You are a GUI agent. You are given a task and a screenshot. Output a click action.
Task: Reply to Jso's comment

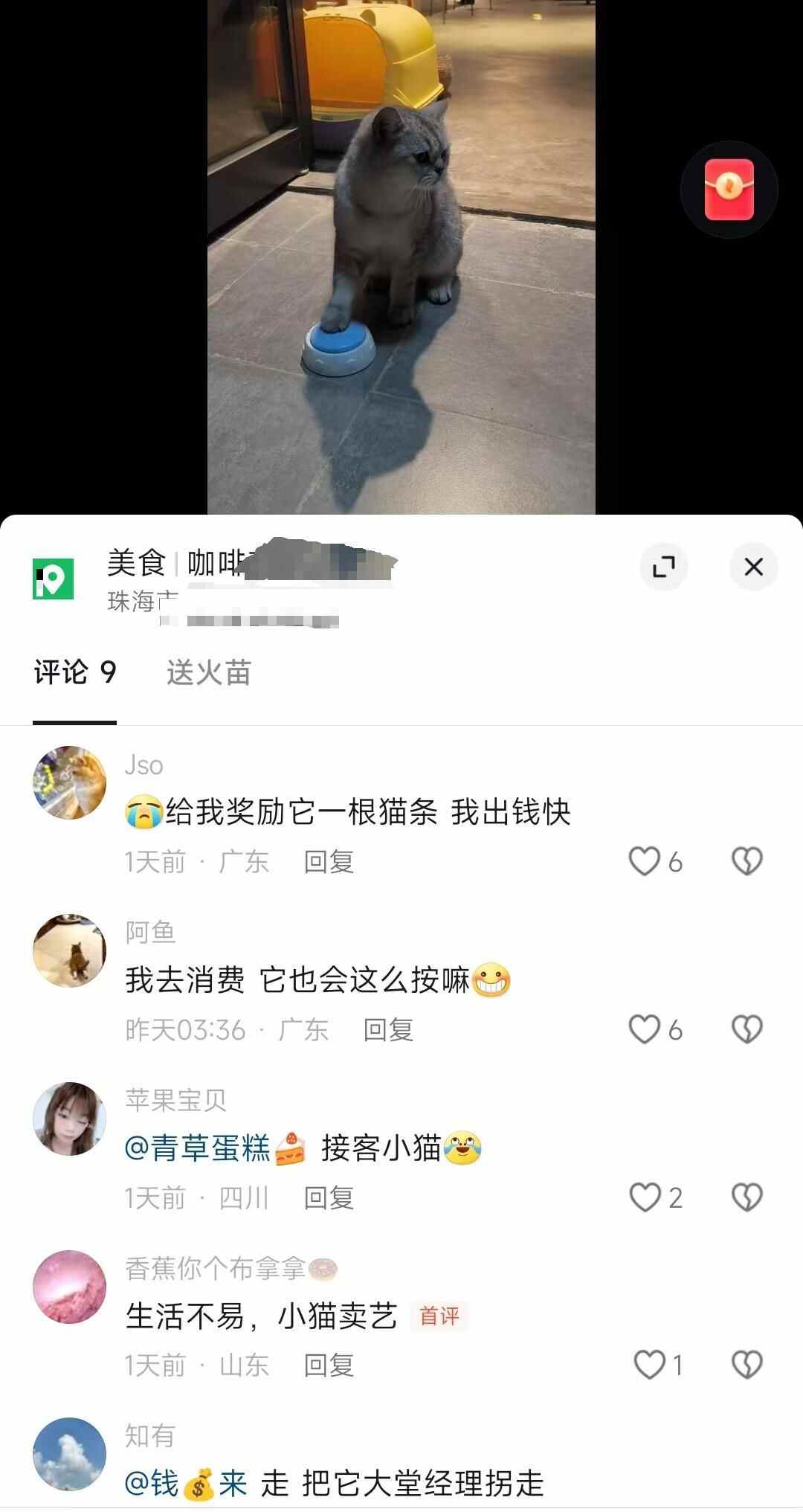point(329,861)
